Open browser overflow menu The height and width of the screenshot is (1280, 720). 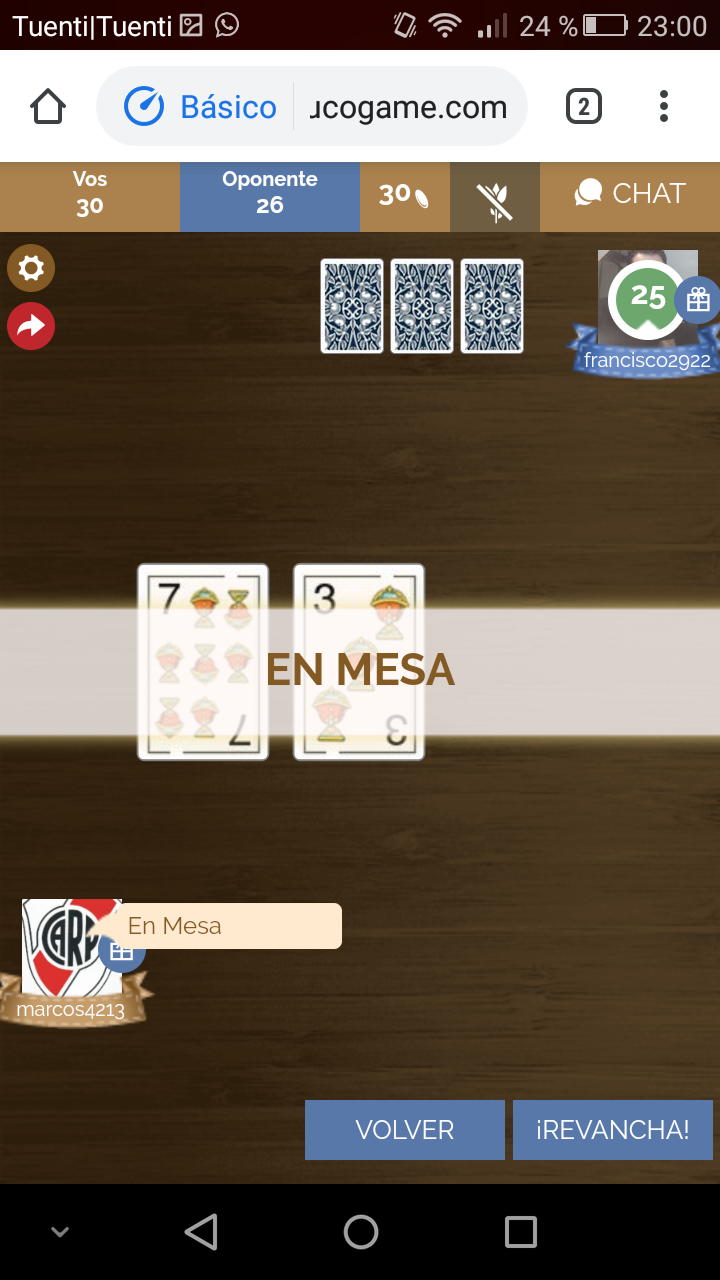pos(664,106)
